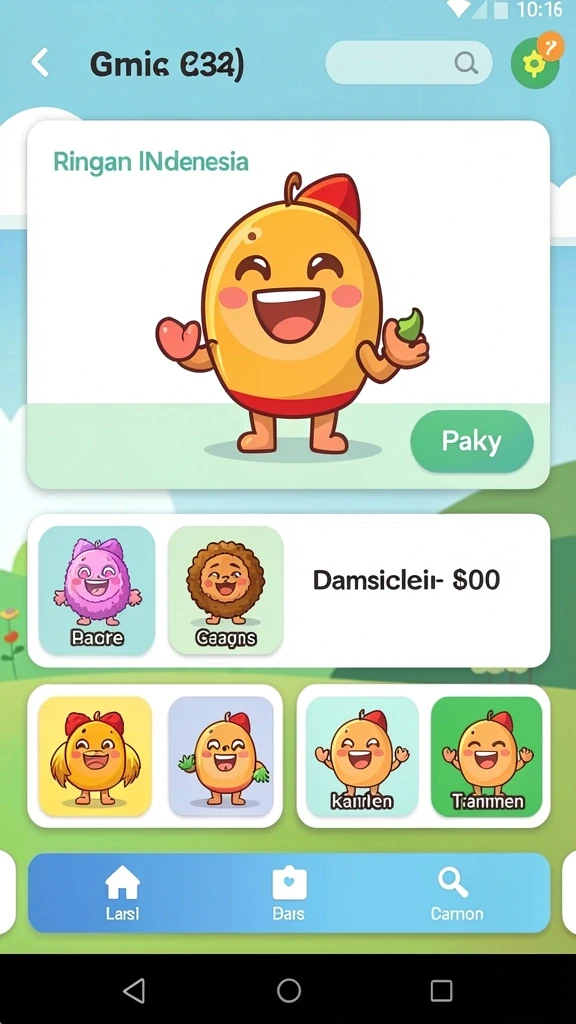The image size is (576, 1024).
Task: Tap the green Paky button
Action: [x=472, y=441]
